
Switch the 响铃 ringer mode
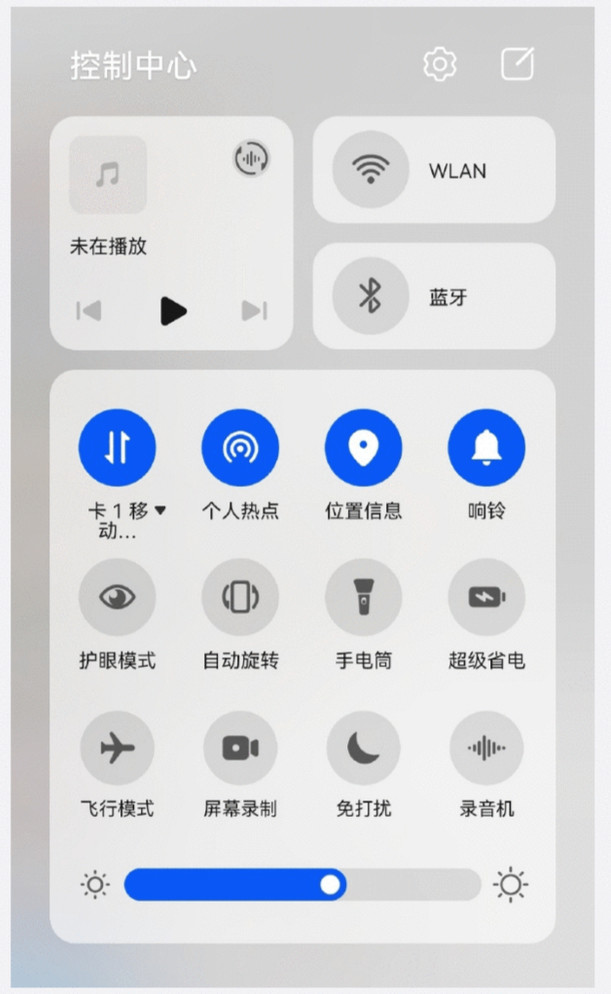486,448
